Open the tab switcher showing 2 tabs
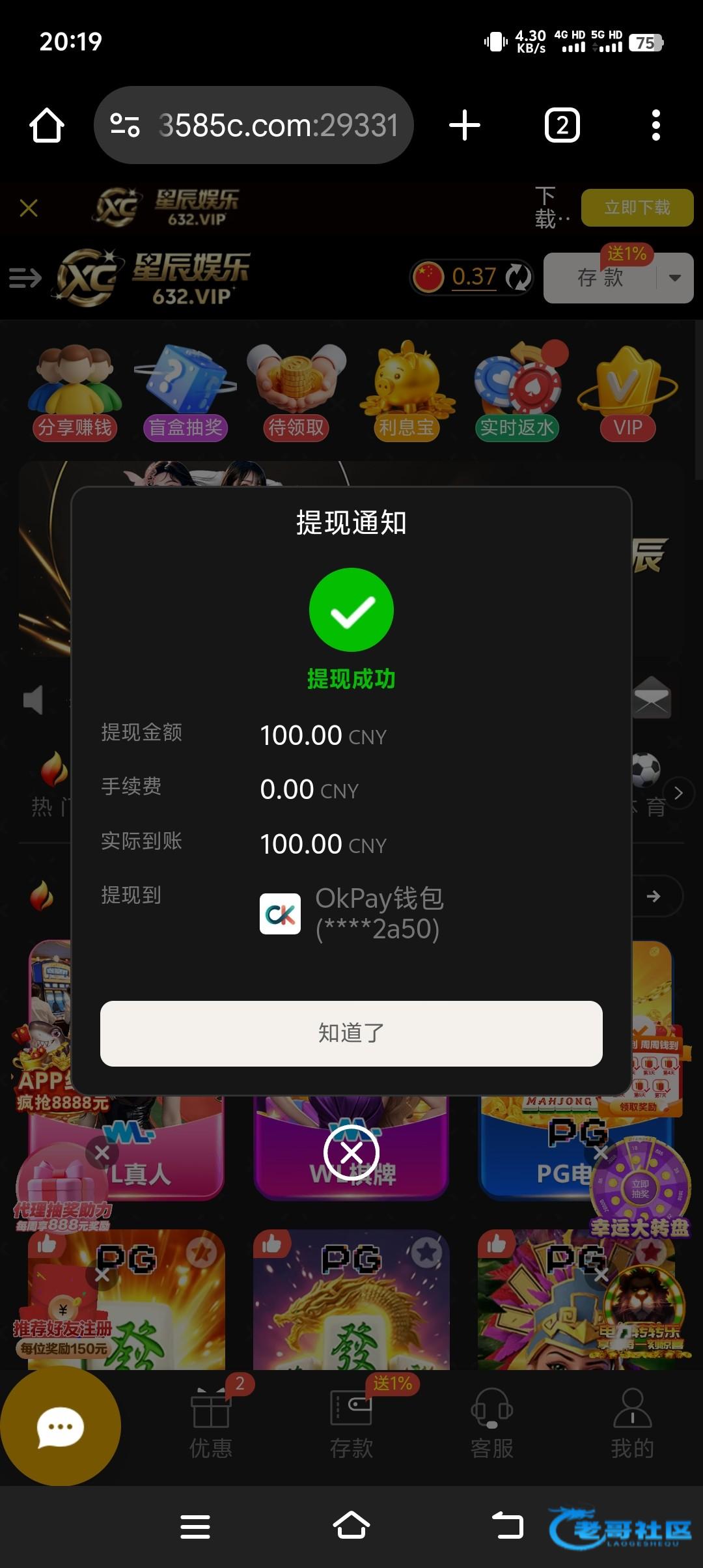 562,125
